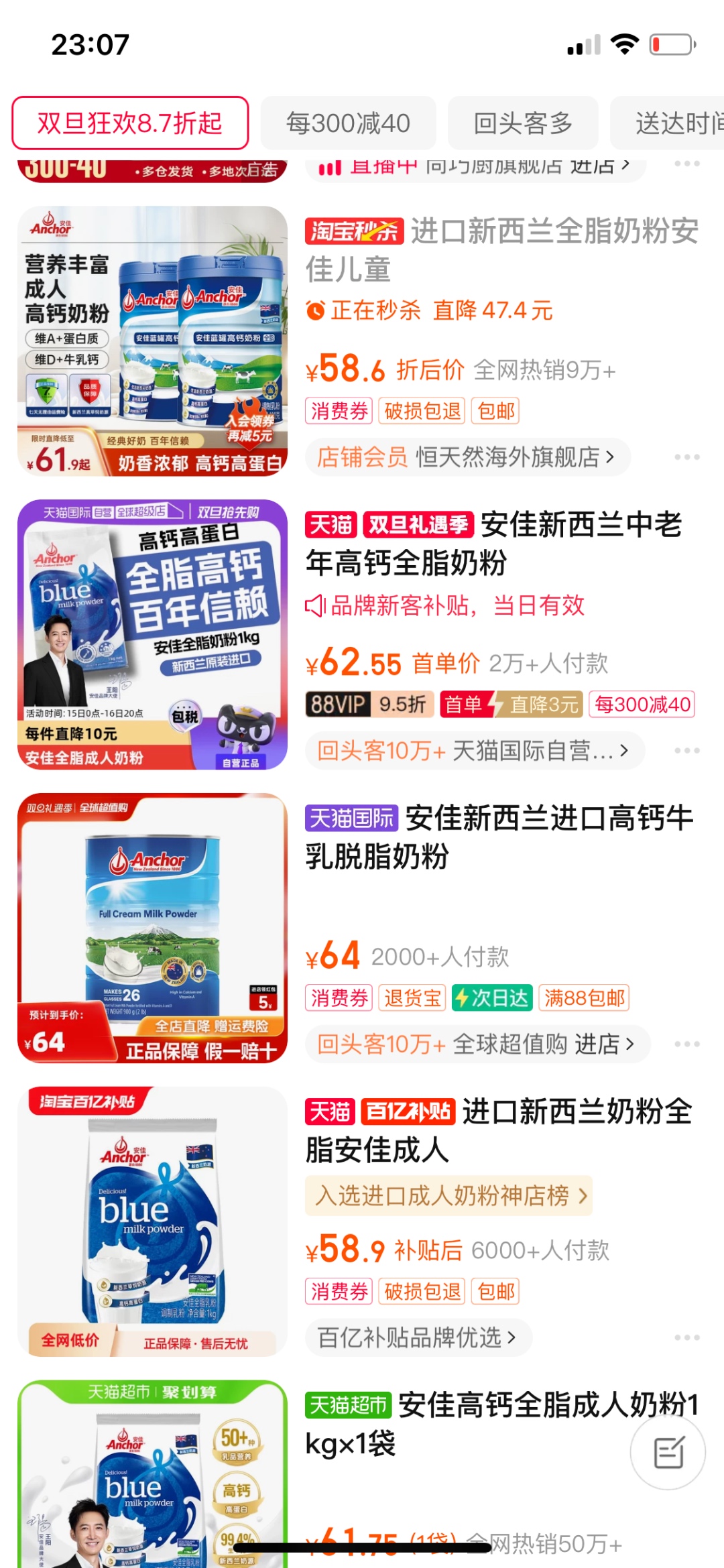Open more options for 恒天然海外旗舰店 item
This screenshot has width=724, height=1568.
(x=686, y=457)
